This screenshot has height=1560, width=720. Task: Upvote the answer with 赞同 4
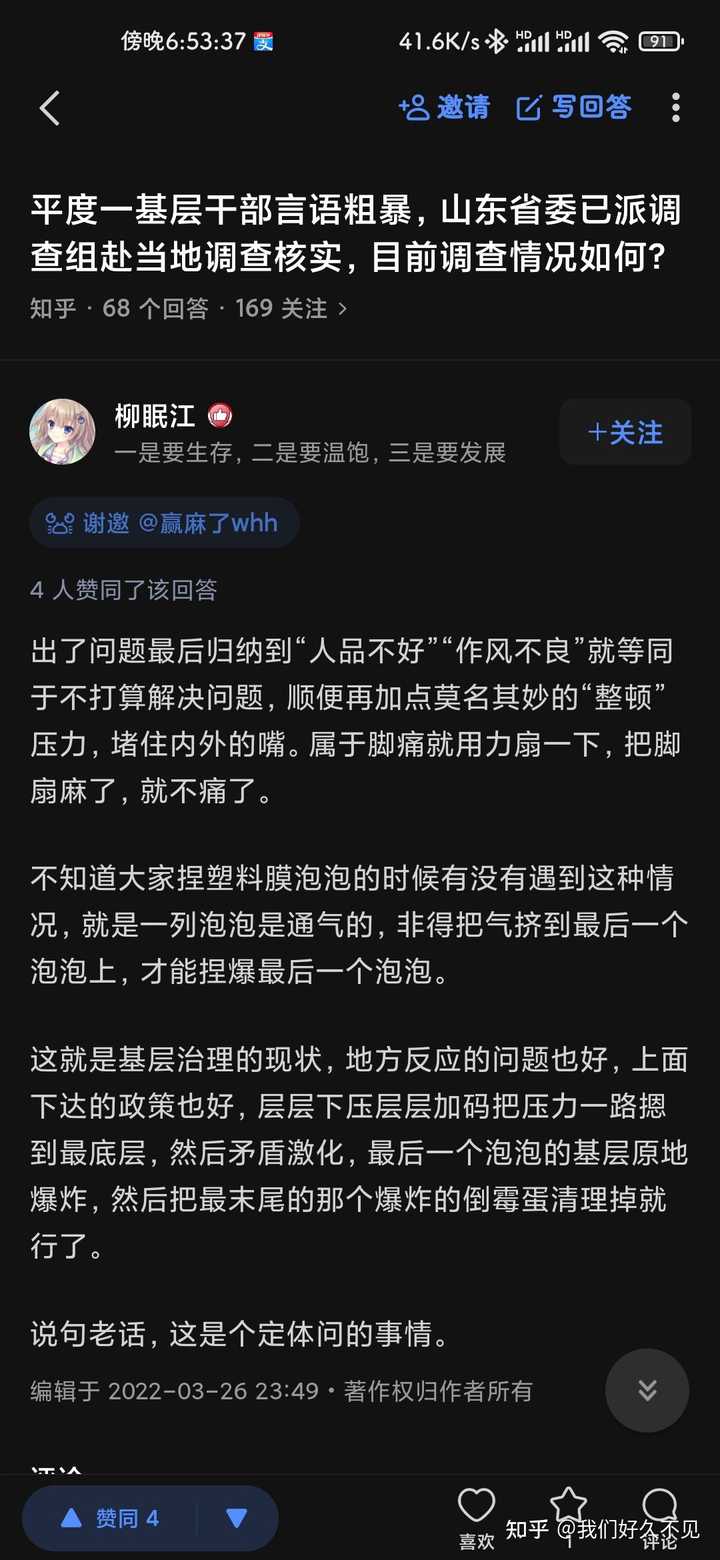tap(112, 1518)
